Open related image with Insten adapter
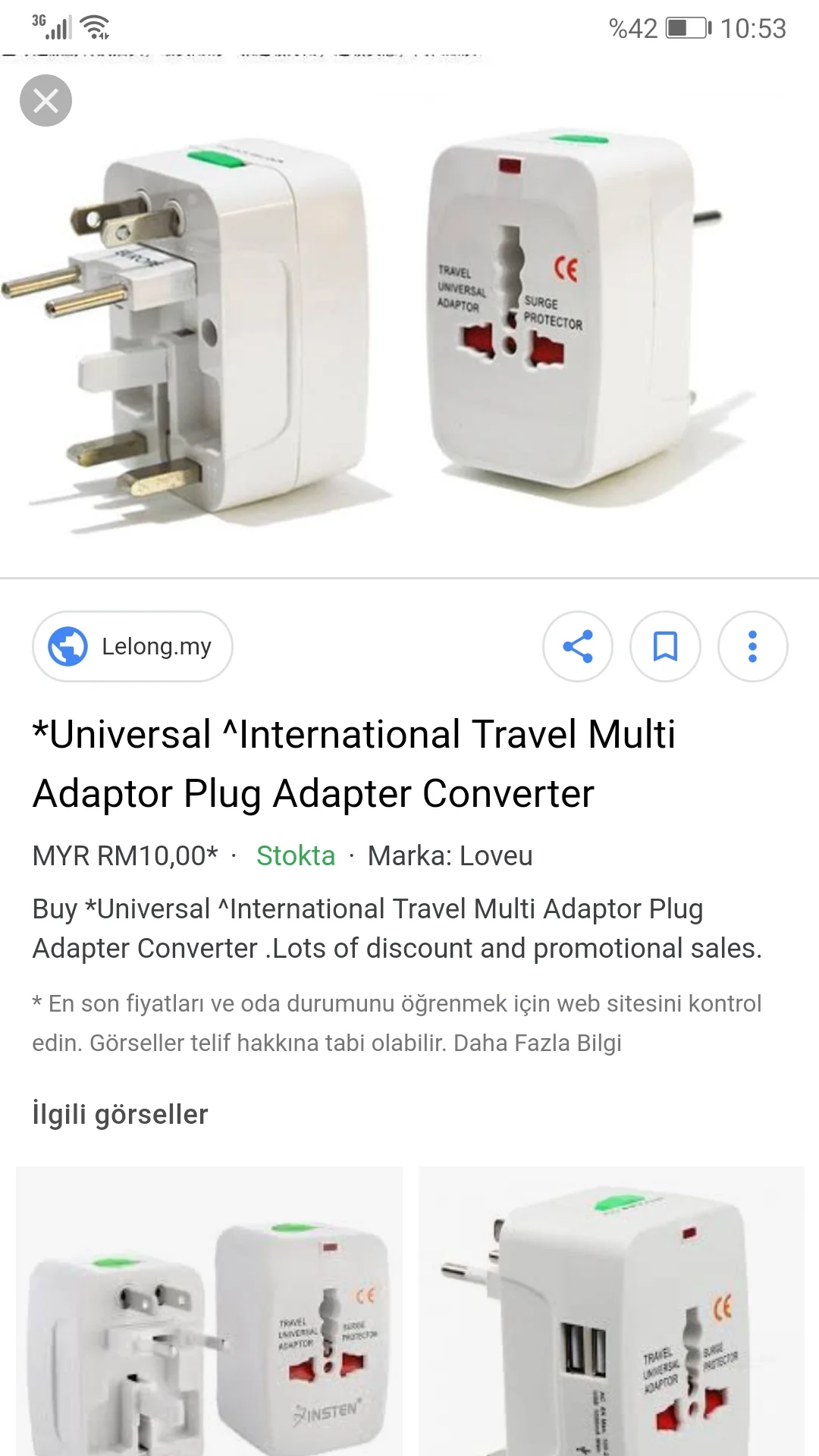Image resolution: width=819 pixels, height=1456 pixels. tap(209, 1310)
